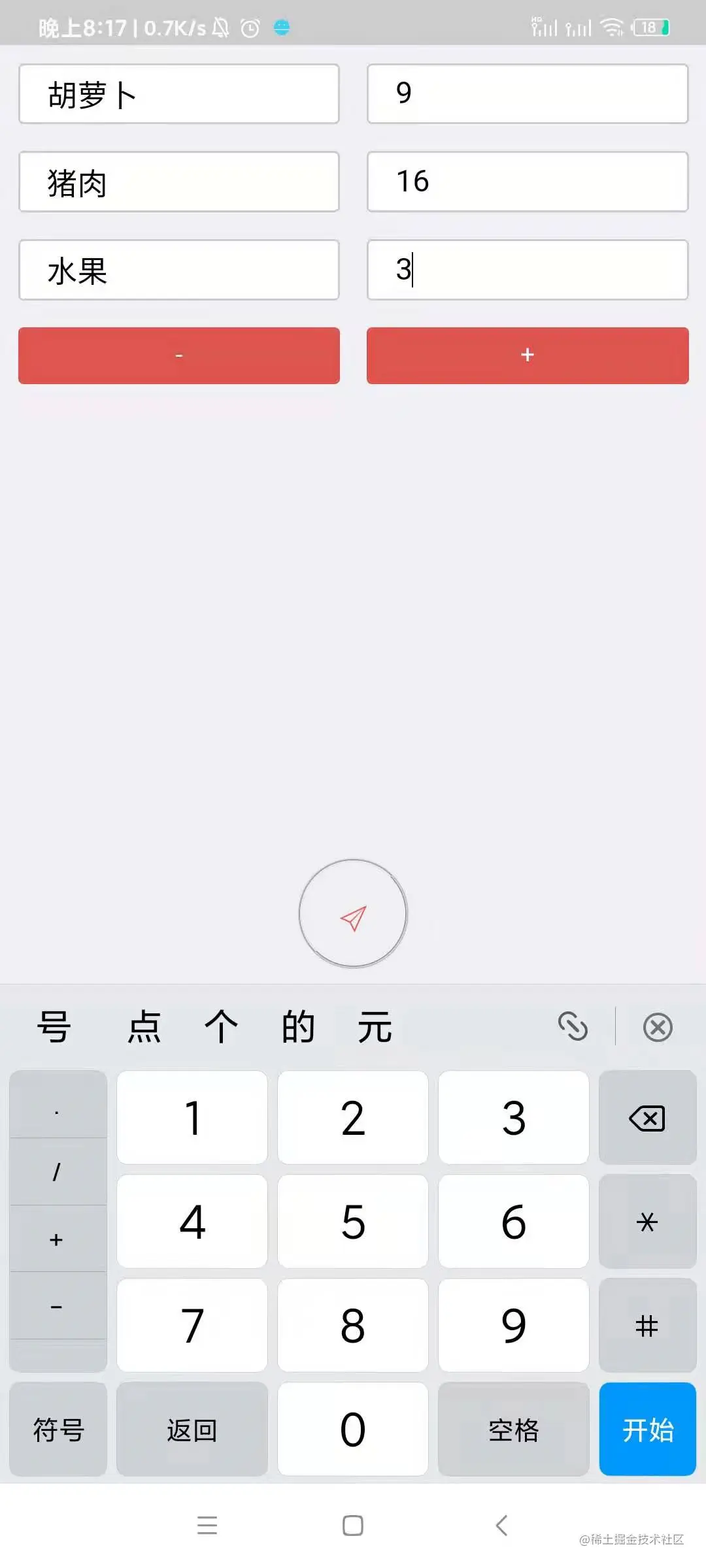Viewport: 706px width, 1568px height.
Task: Insert a space with the 空格 key
Action: click(513, 1429)
